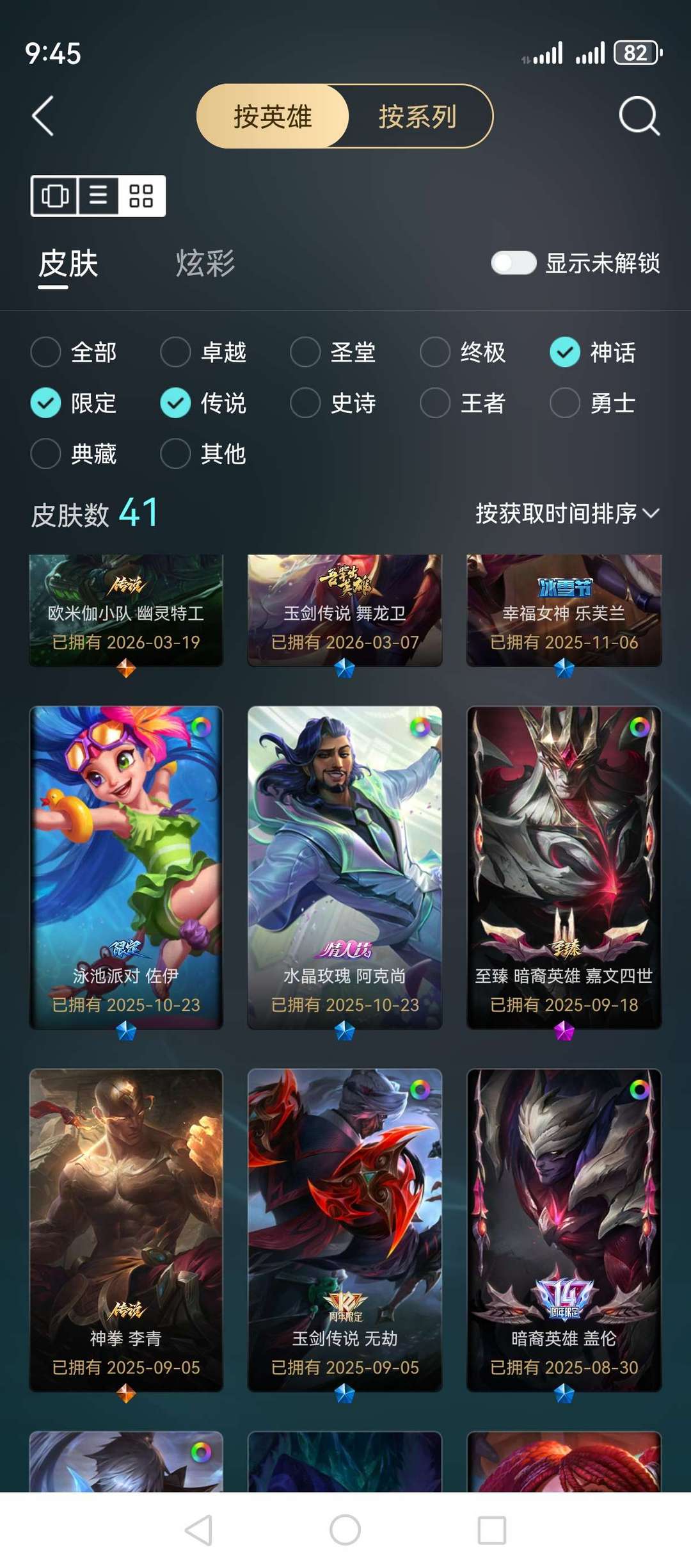Open the 泳池派对 佐伊 skin card
The width and height of the screenshot is (691, 1568).
[126, 868]
